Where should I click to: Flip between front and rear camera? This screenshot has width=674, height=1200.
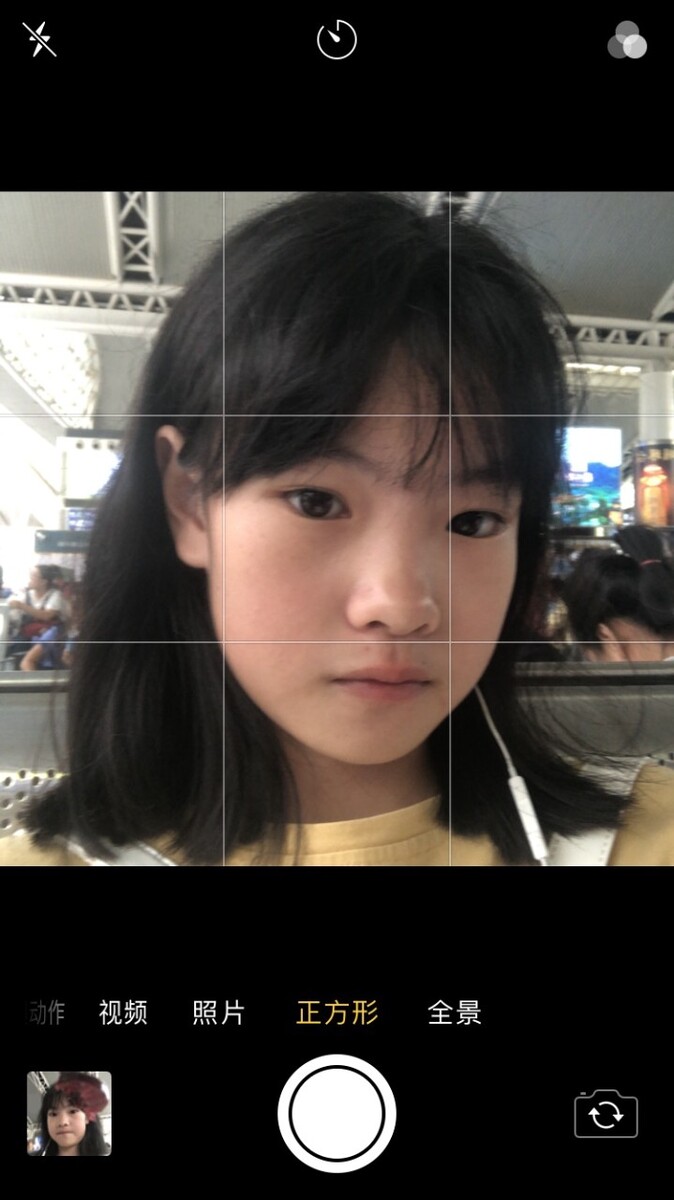tap(606, 1113)
